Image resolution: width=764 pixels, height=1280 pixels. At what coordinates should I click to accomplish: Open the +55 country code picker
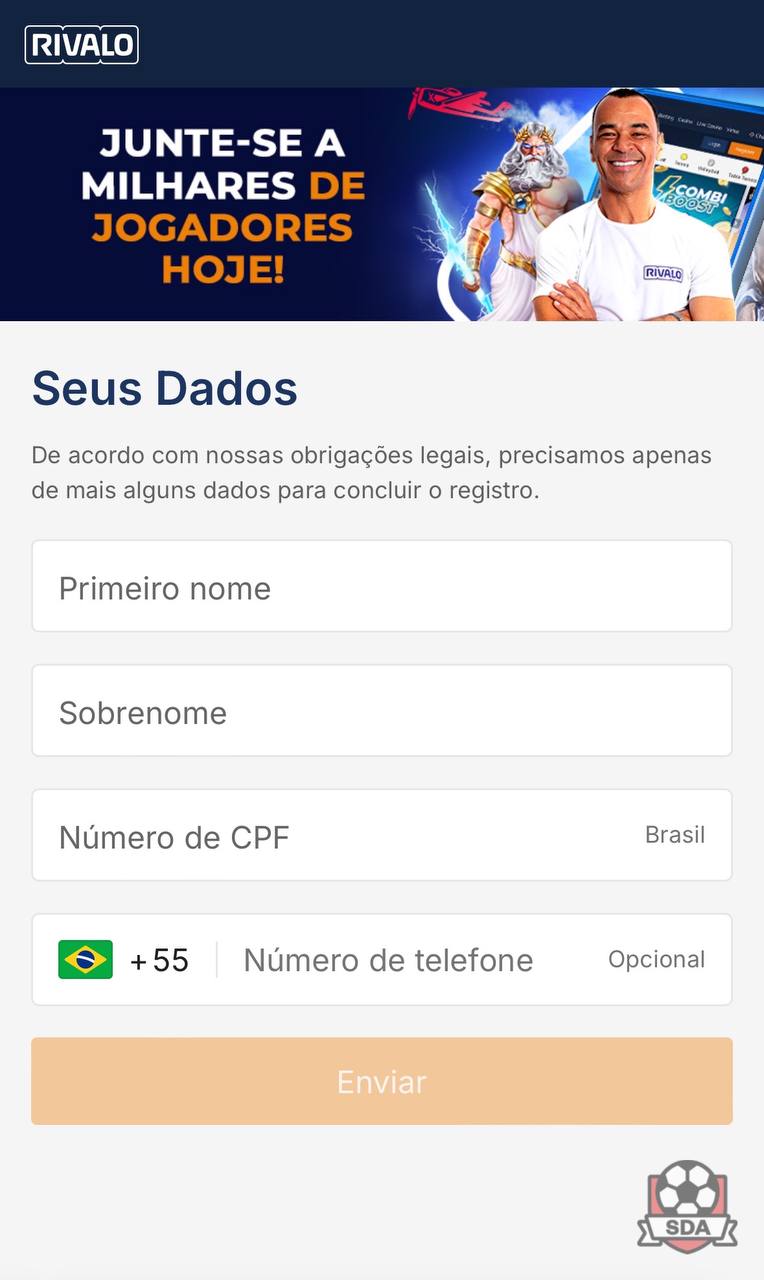124,960
